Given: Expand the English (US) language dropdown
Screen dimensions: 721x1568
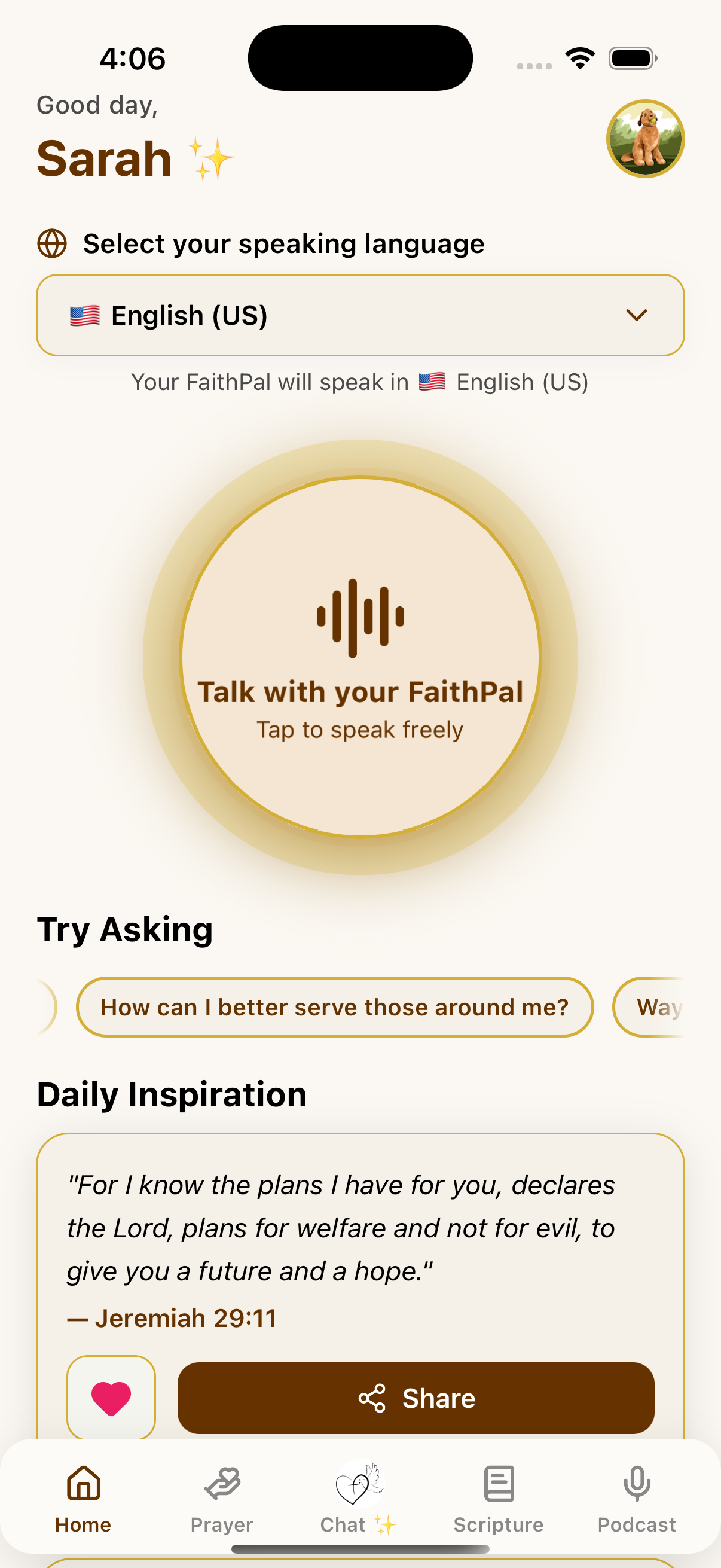Looking at the screenshot, I should 360,315.
